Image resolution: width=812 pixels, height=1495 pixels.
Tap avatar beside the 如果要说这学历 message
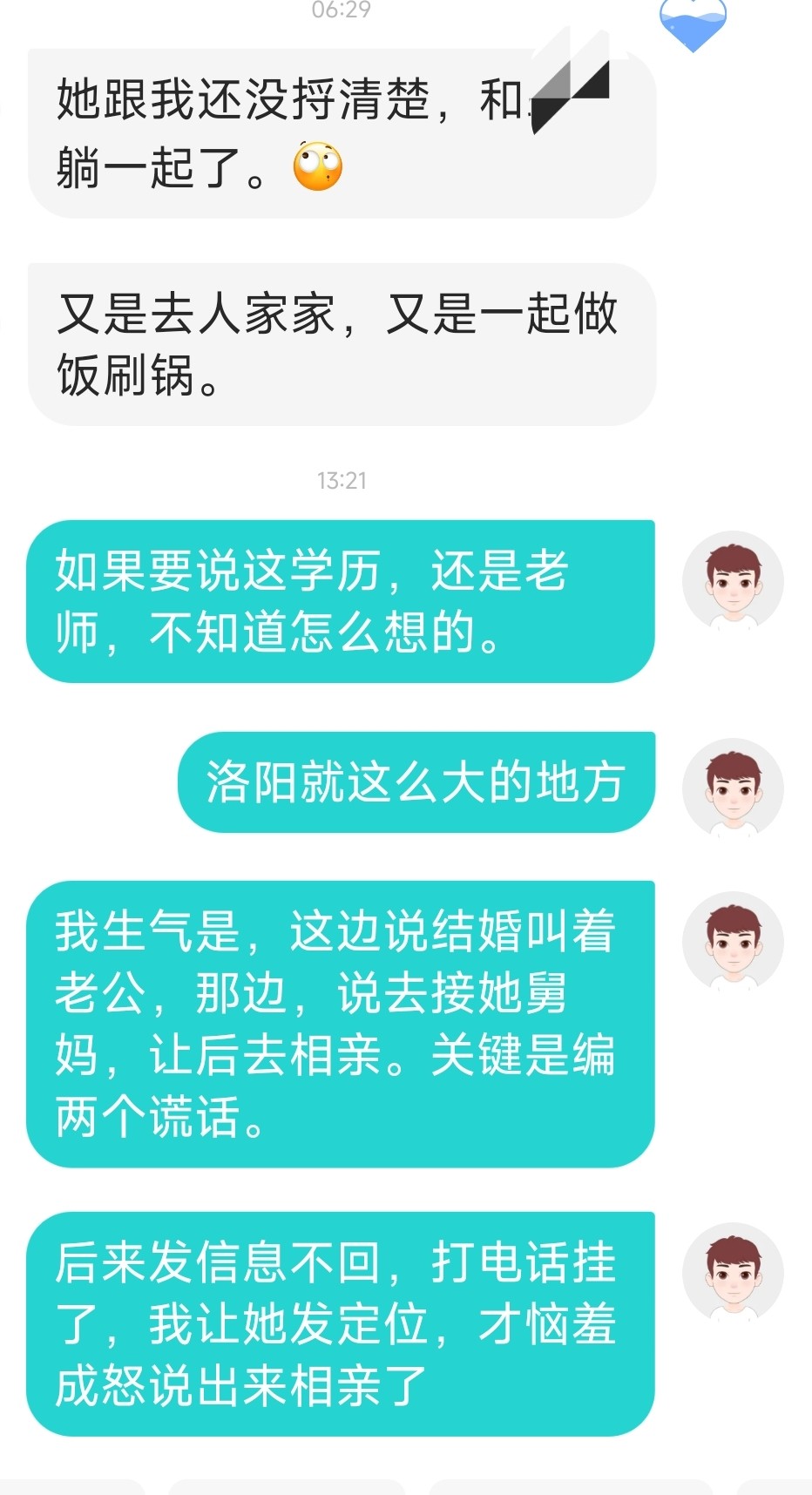(x=733, y=581)
